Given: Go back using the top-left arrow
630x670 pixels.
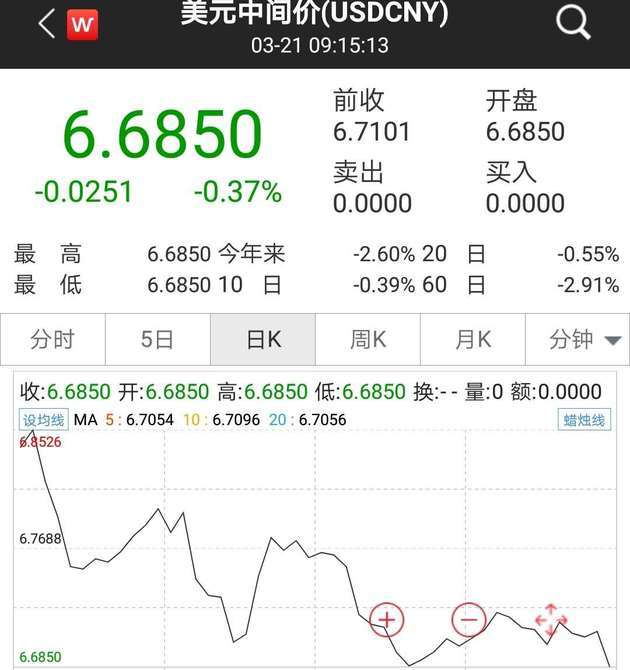Looking at the screenshot, I should coord(46,24).
